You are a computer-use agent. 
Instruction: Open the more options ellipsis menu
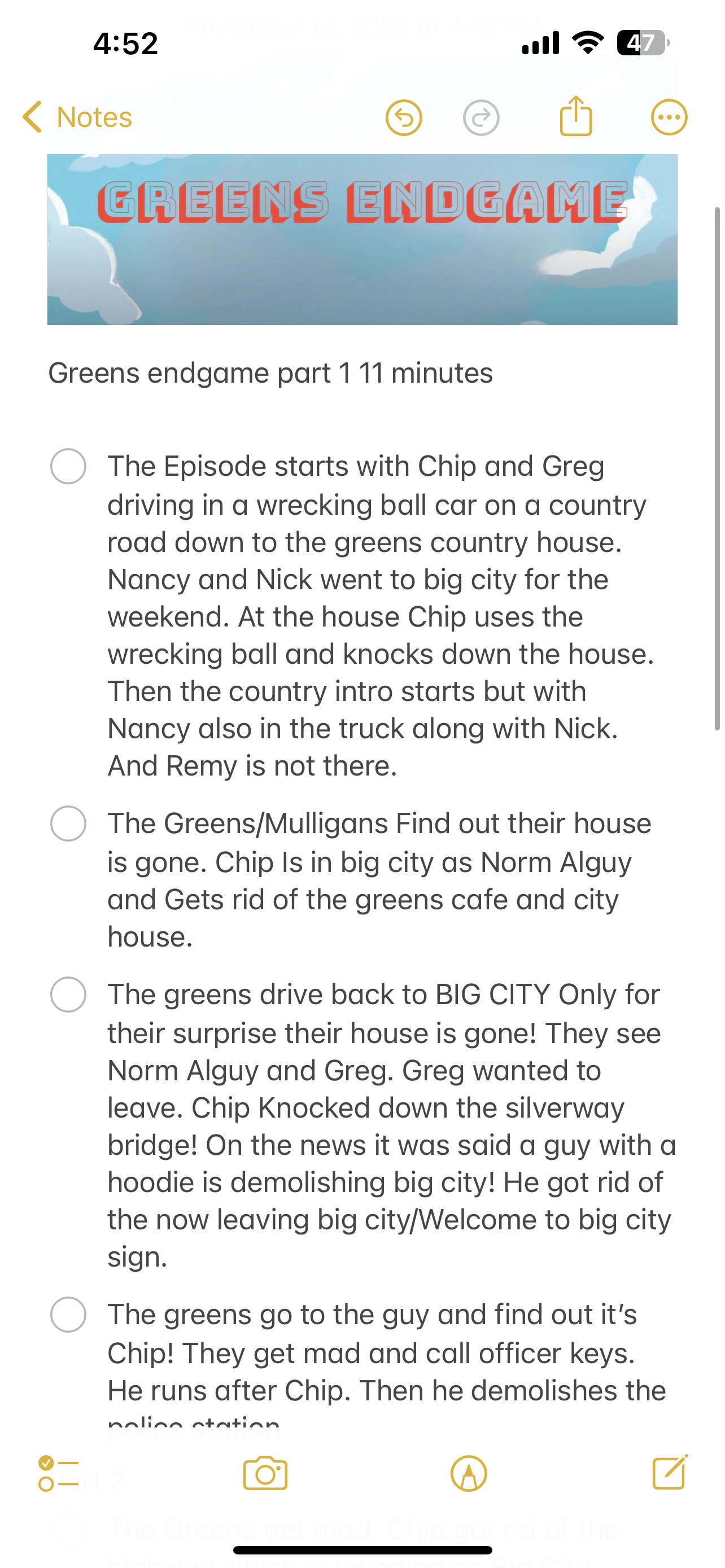point(668,117)
